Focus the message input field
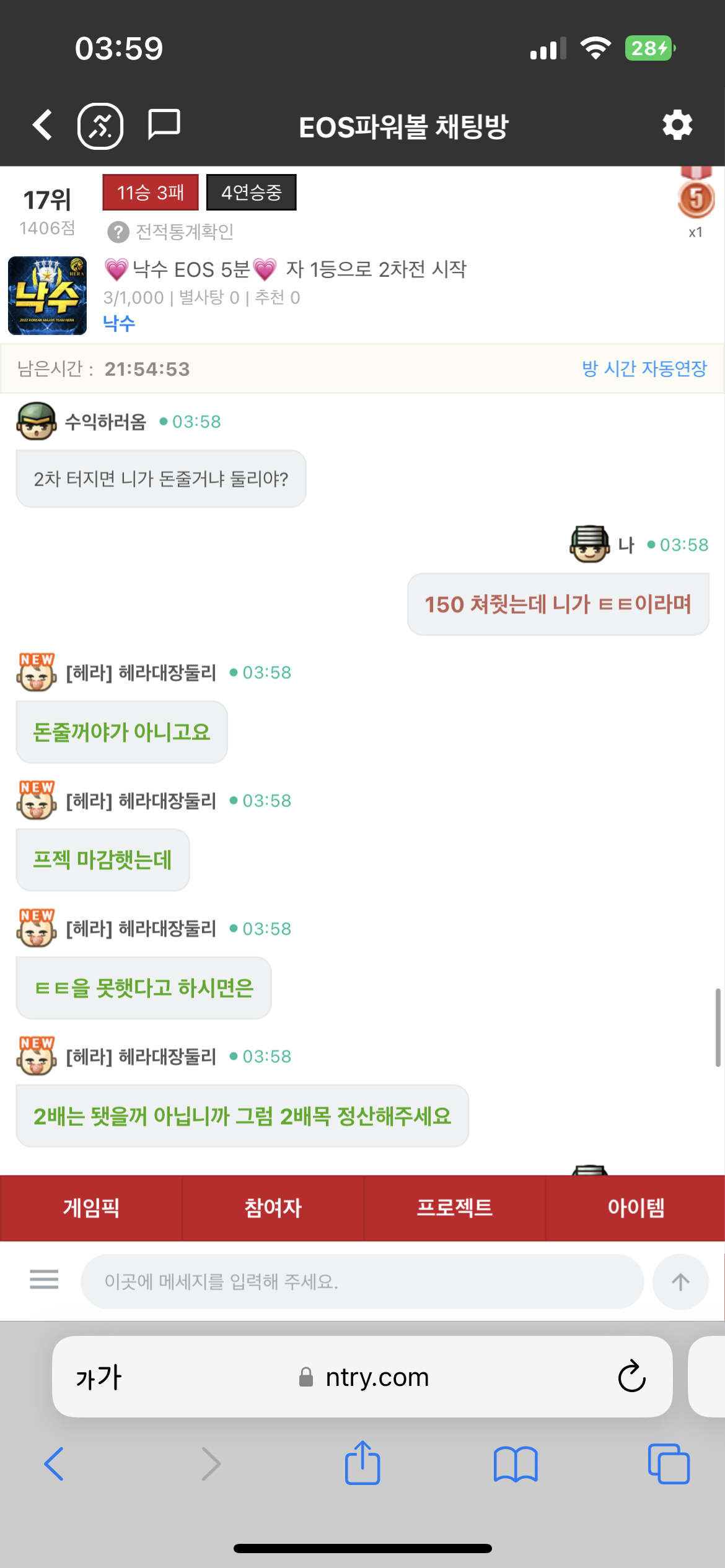Viewport: 725px width, 1568px height. pos(362,1281)
